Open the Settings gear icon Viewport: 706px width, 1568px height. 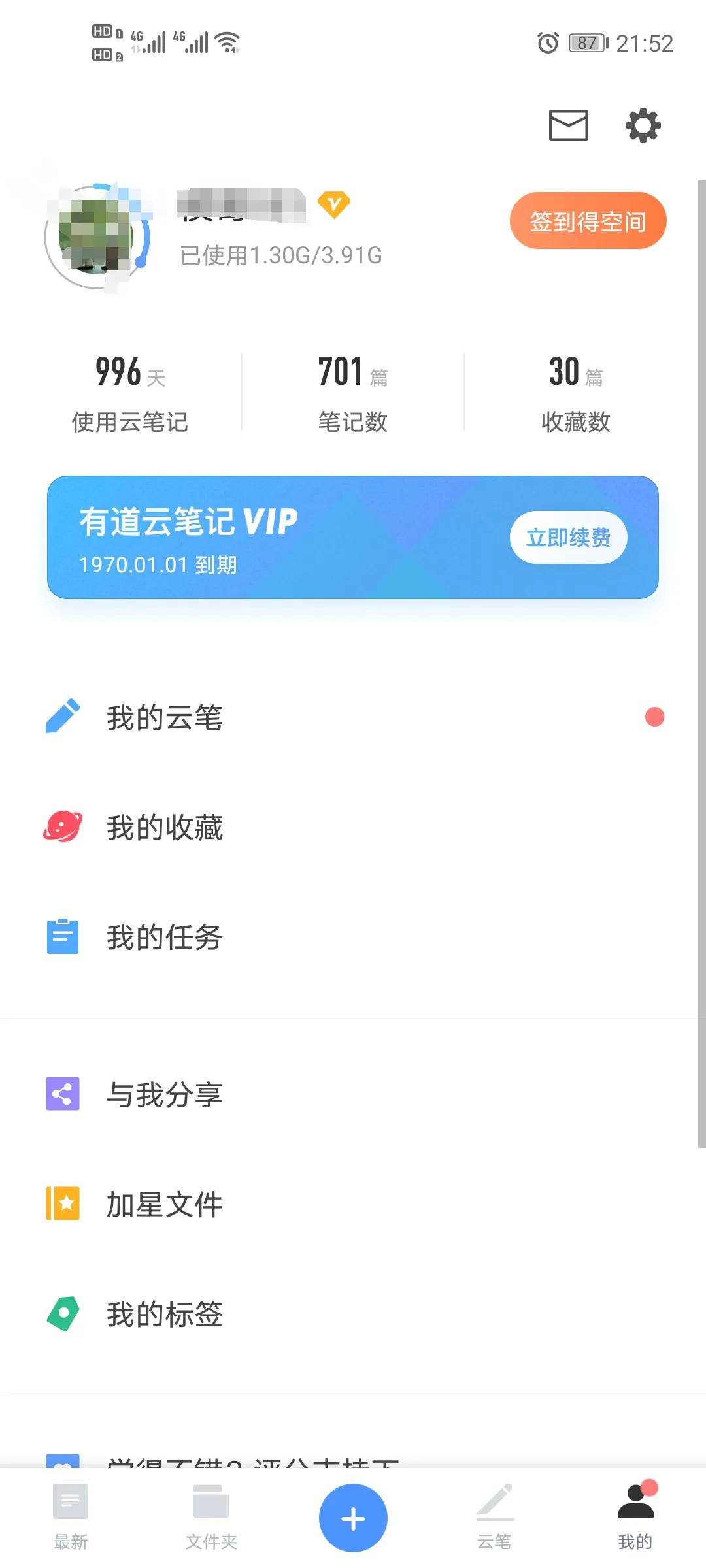(643, 126)
